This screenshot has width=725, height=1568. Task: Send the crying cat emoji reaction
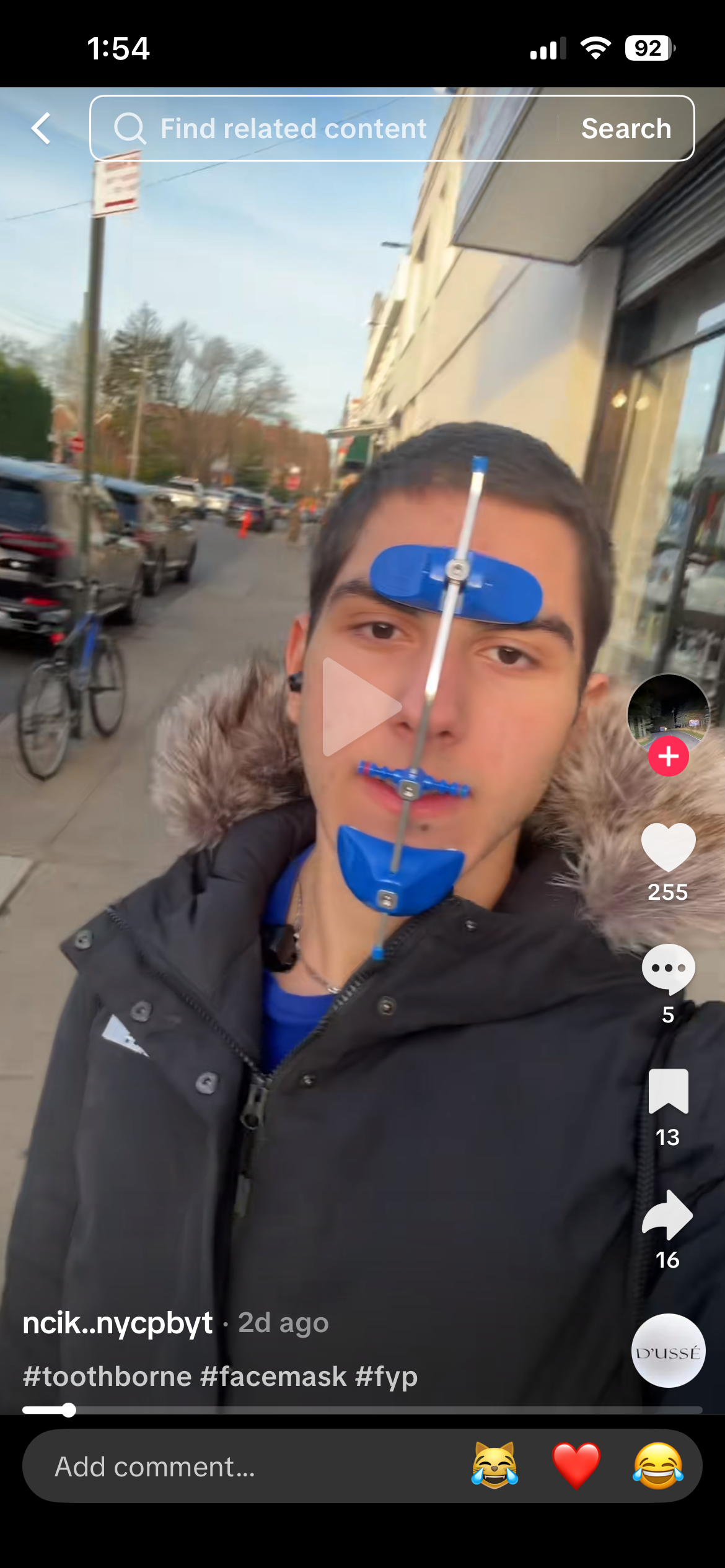(494, 1465)
